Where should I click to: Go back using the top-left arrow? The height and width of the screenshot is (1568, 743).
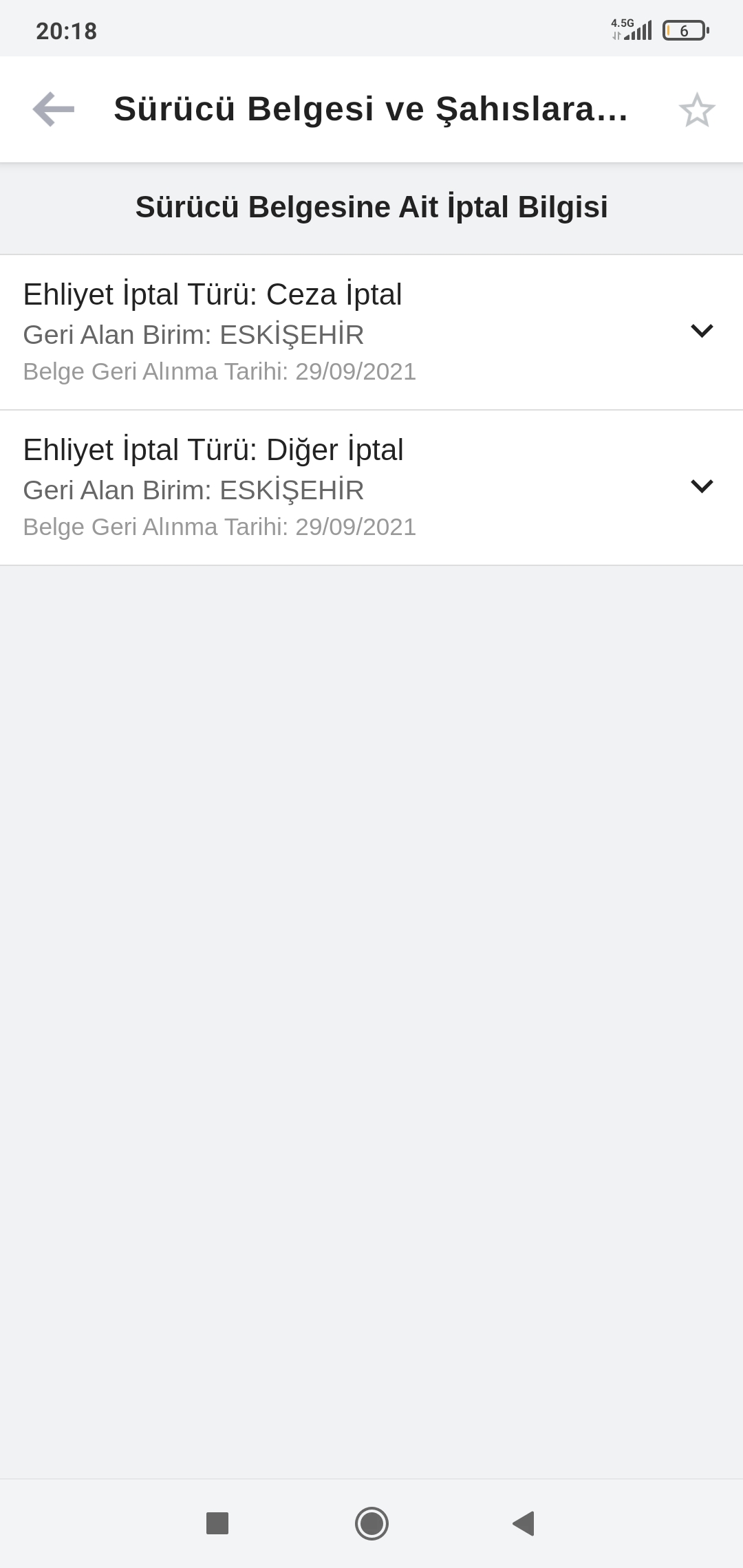tap(54, 109)
